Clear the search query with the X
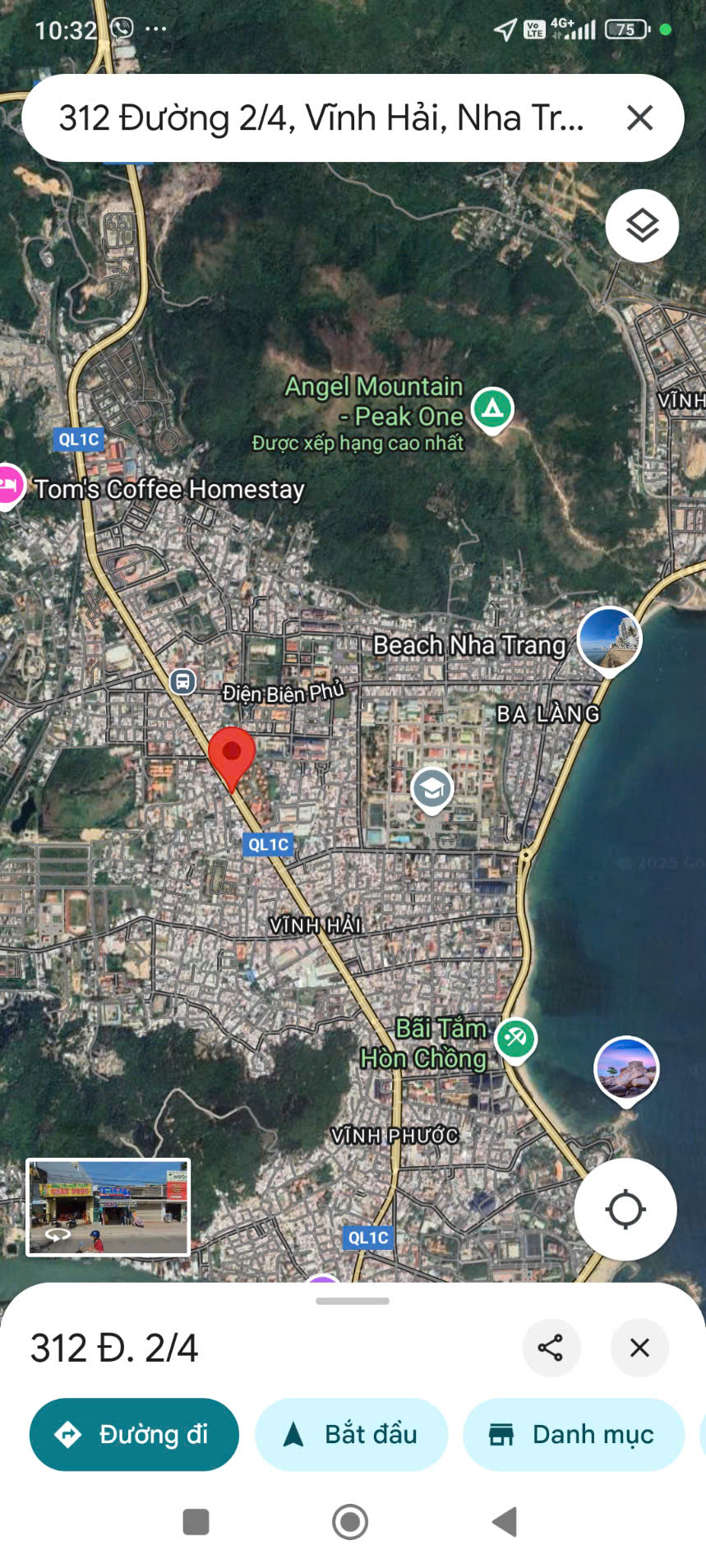This screenshot has height=1568, width=706. (639, 118)
